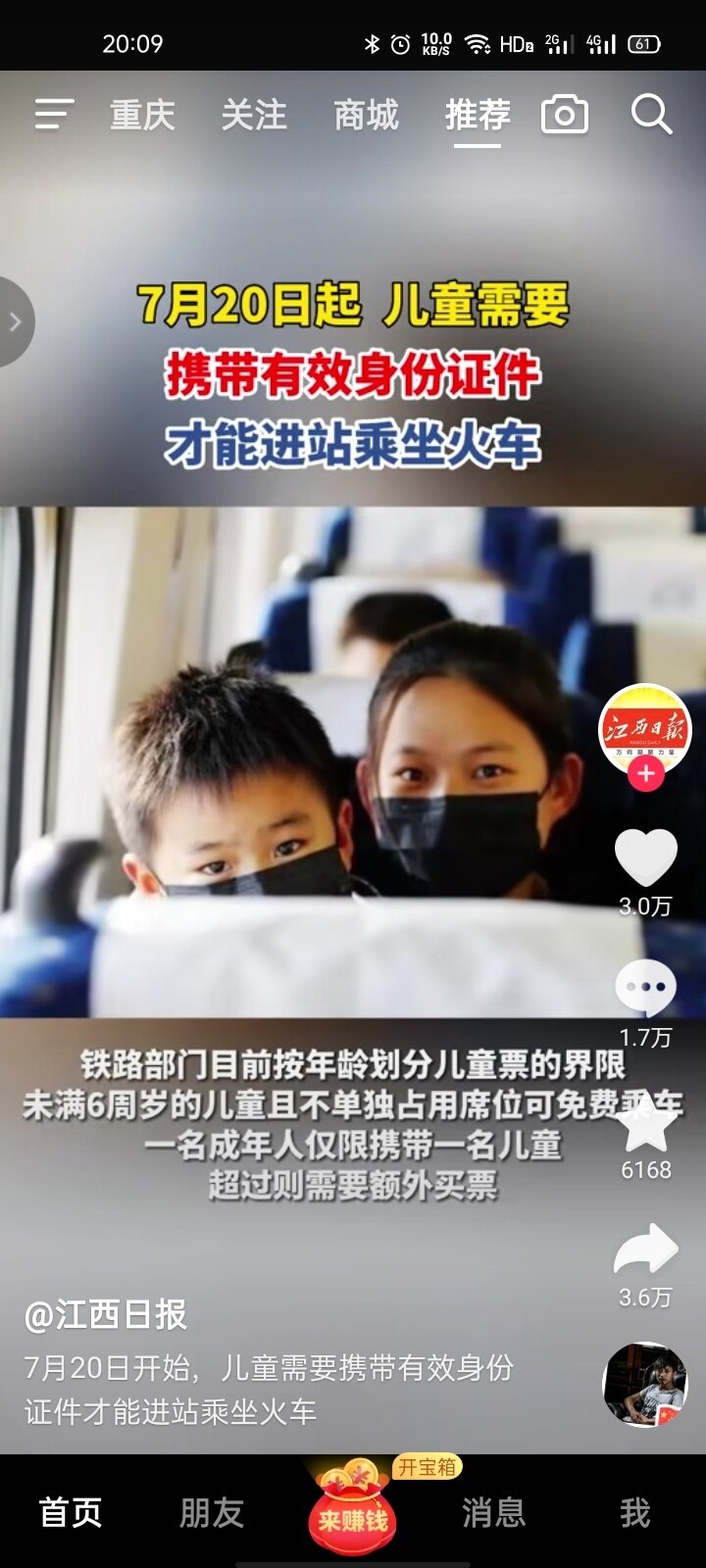Favorite the video with the star

645,1123
